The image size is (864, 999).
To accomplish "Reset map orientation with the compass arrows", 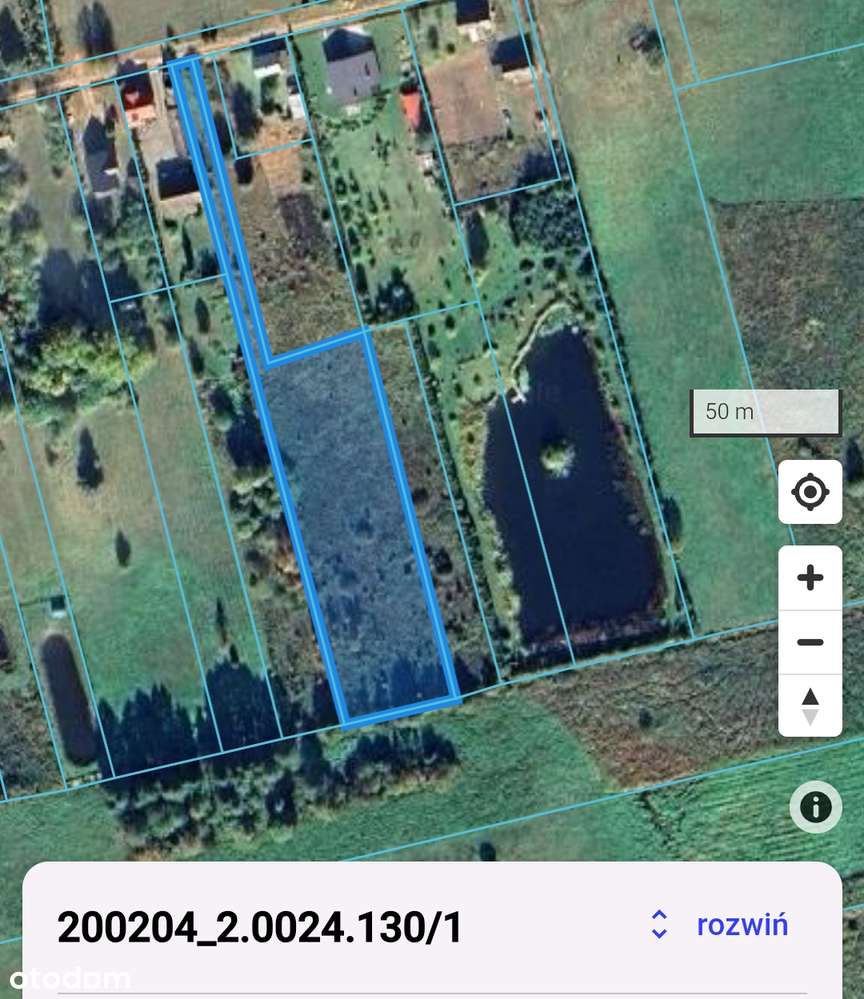I will (810, 706).
